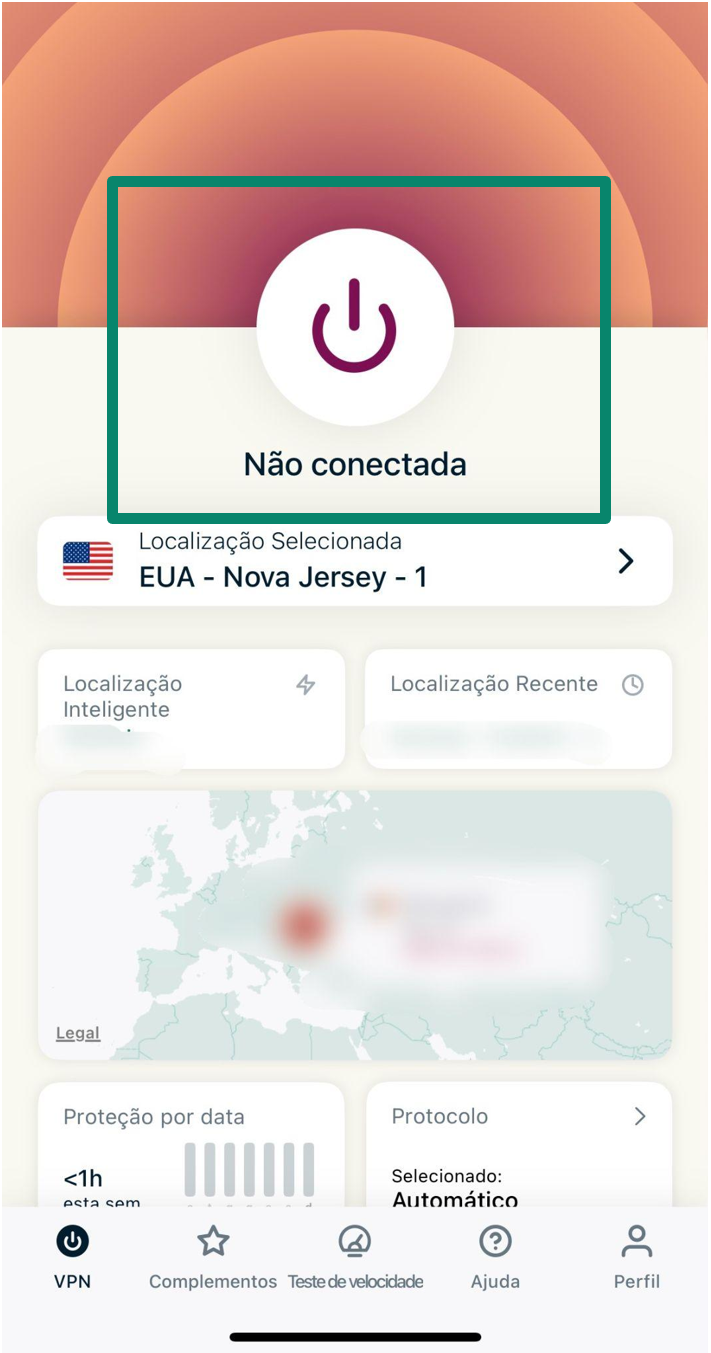Open the Localização Selecionada location picker
711x1353 pixels.
[355, 561]
